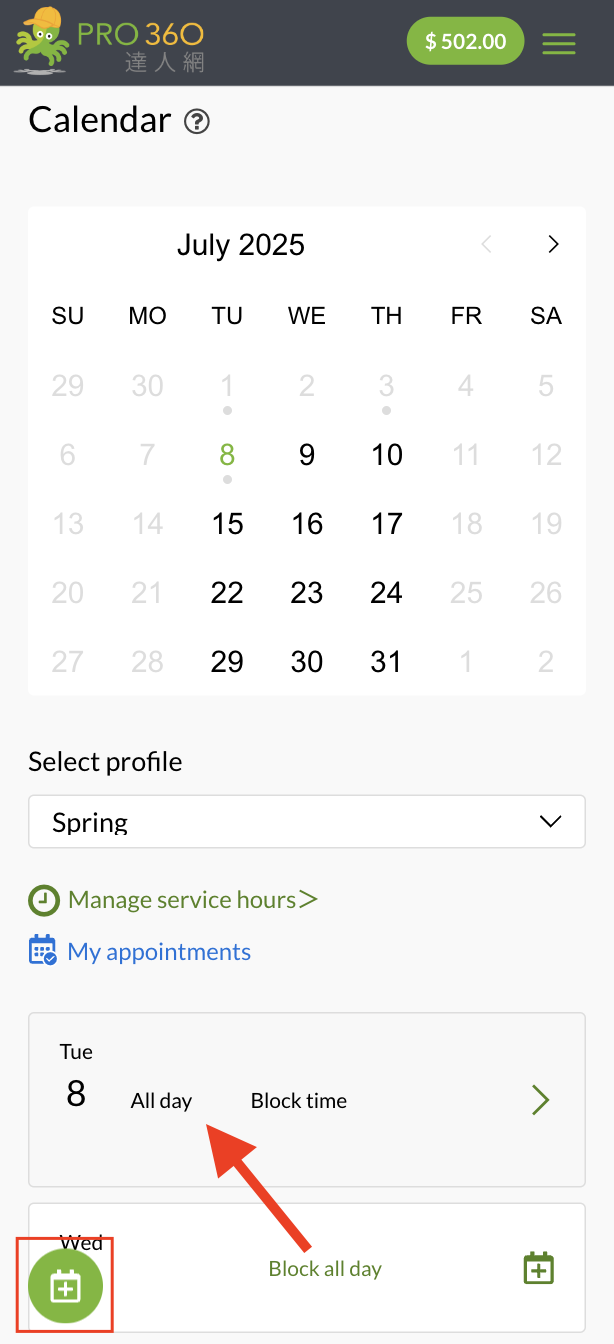Screen dimensions: 614x1344
Task: Open the Calendar help question mark
Action: tap(197, 122)
